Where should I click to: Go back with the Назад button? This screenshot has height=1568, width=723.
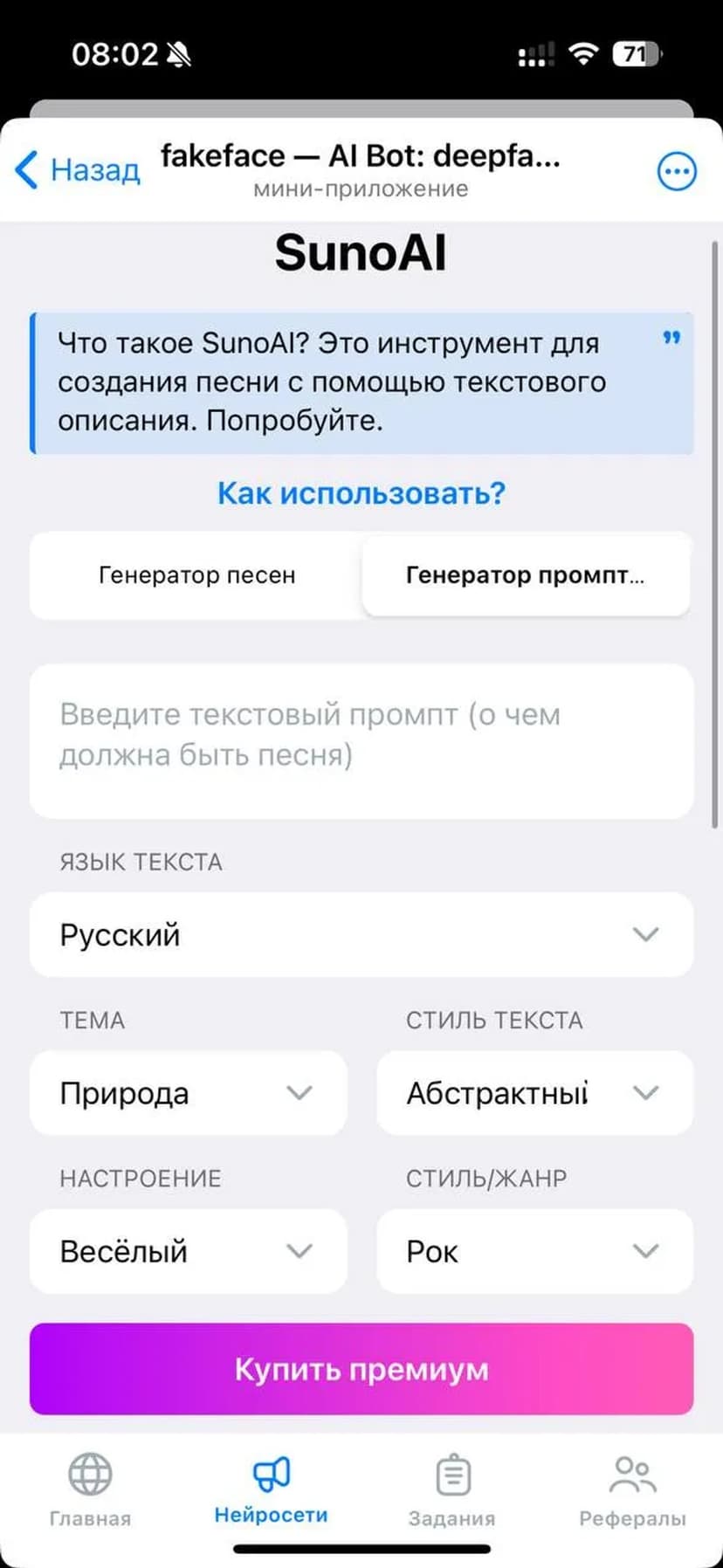point(77,169)
